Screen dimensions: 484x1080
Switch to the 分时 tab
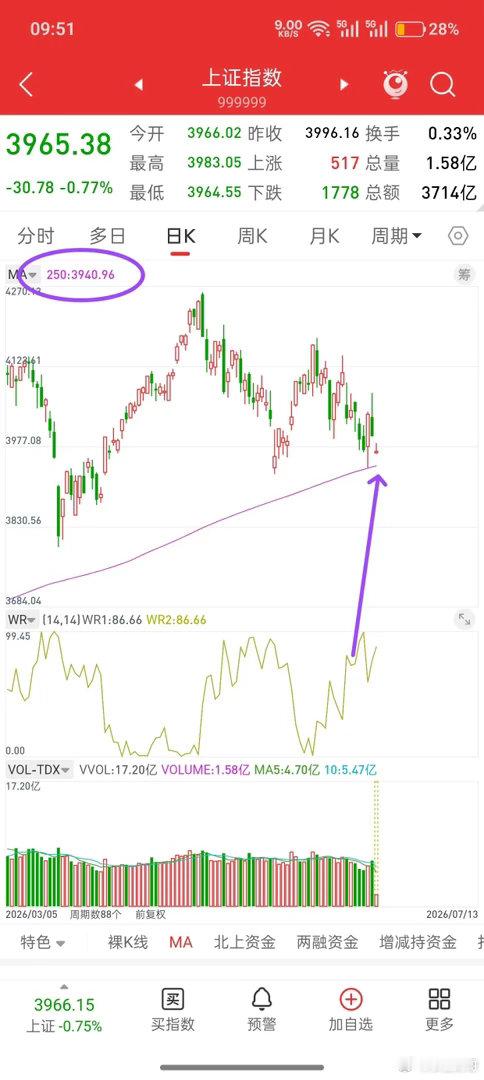pyautogui.click(x=35, y=236)
